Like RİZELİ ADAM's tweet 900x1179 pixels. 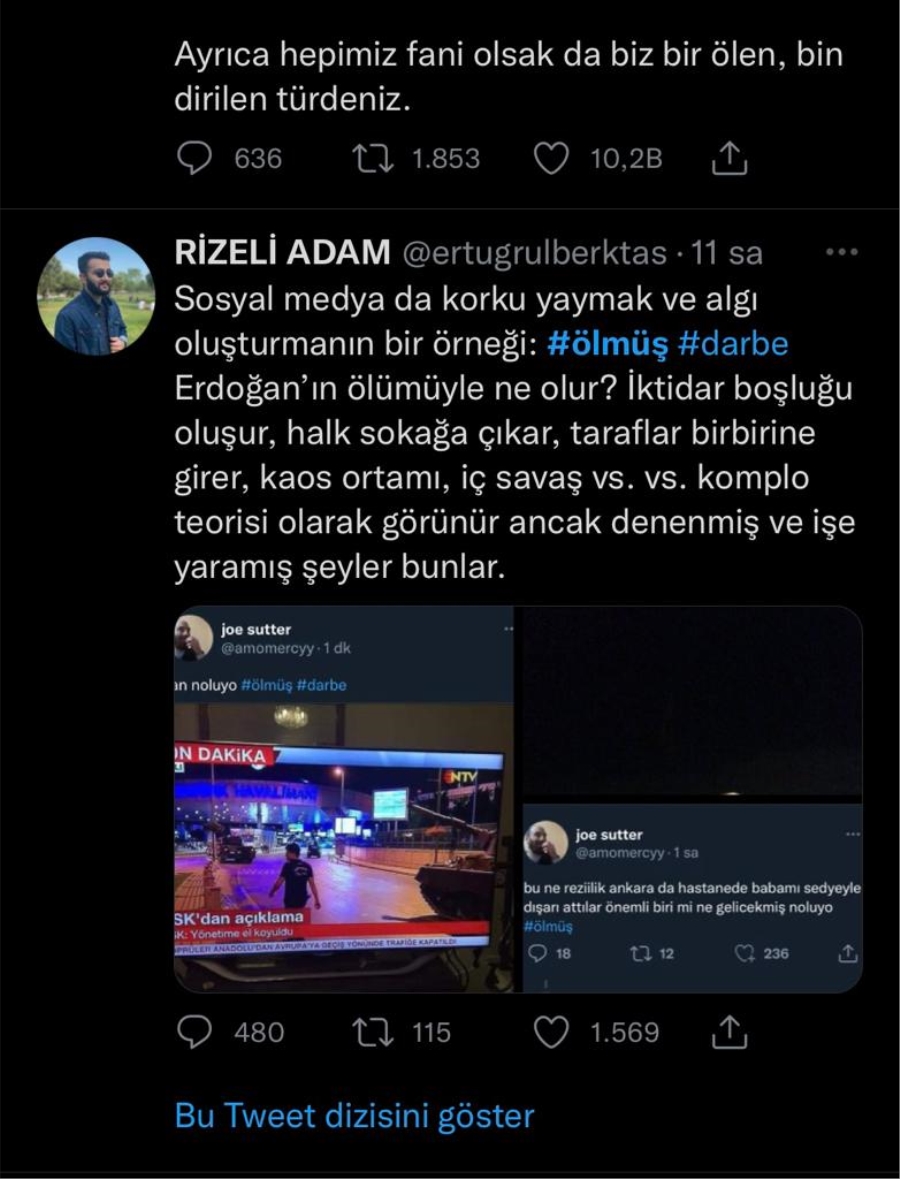coord(552,1033)
